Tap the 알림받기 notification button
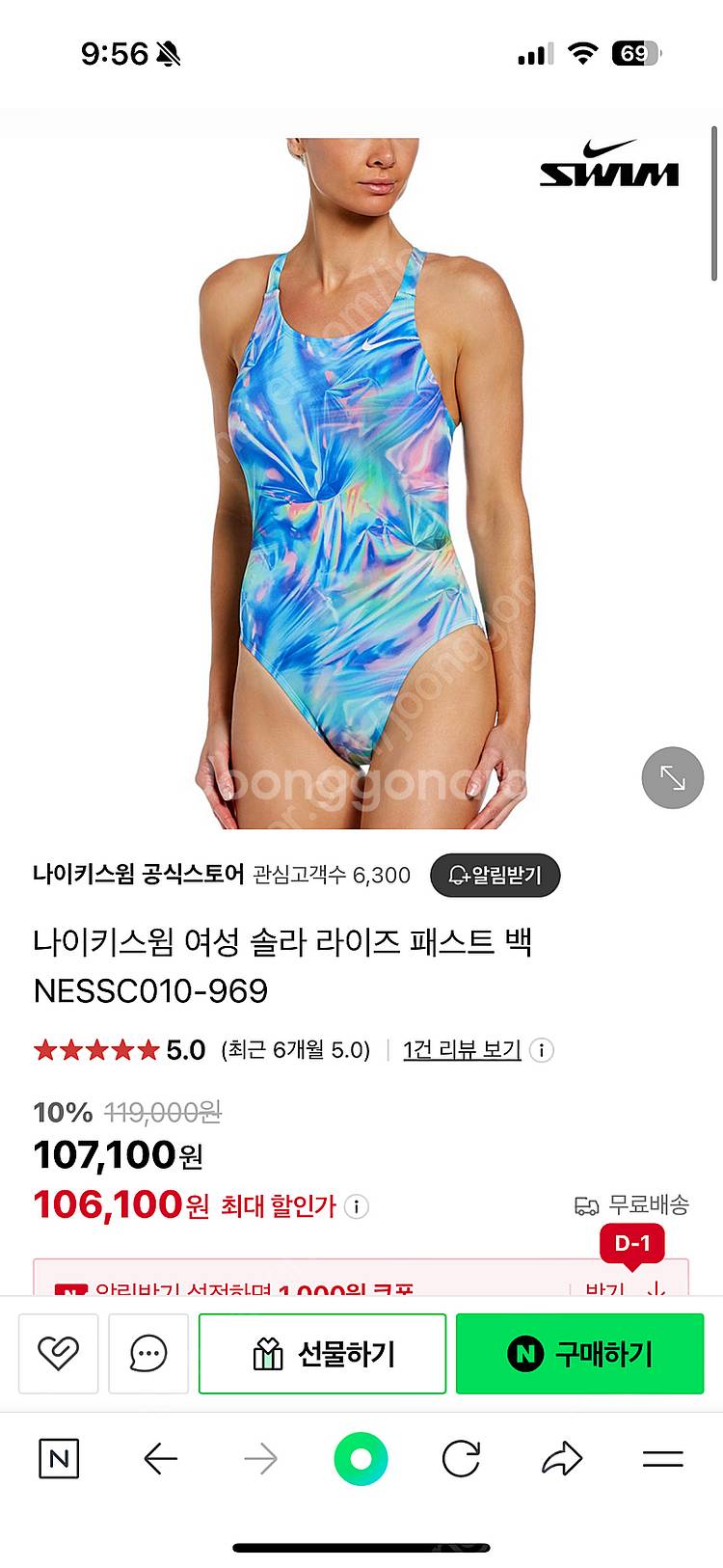This screenshot has height=1568, width=723. (x=495, y=875)
